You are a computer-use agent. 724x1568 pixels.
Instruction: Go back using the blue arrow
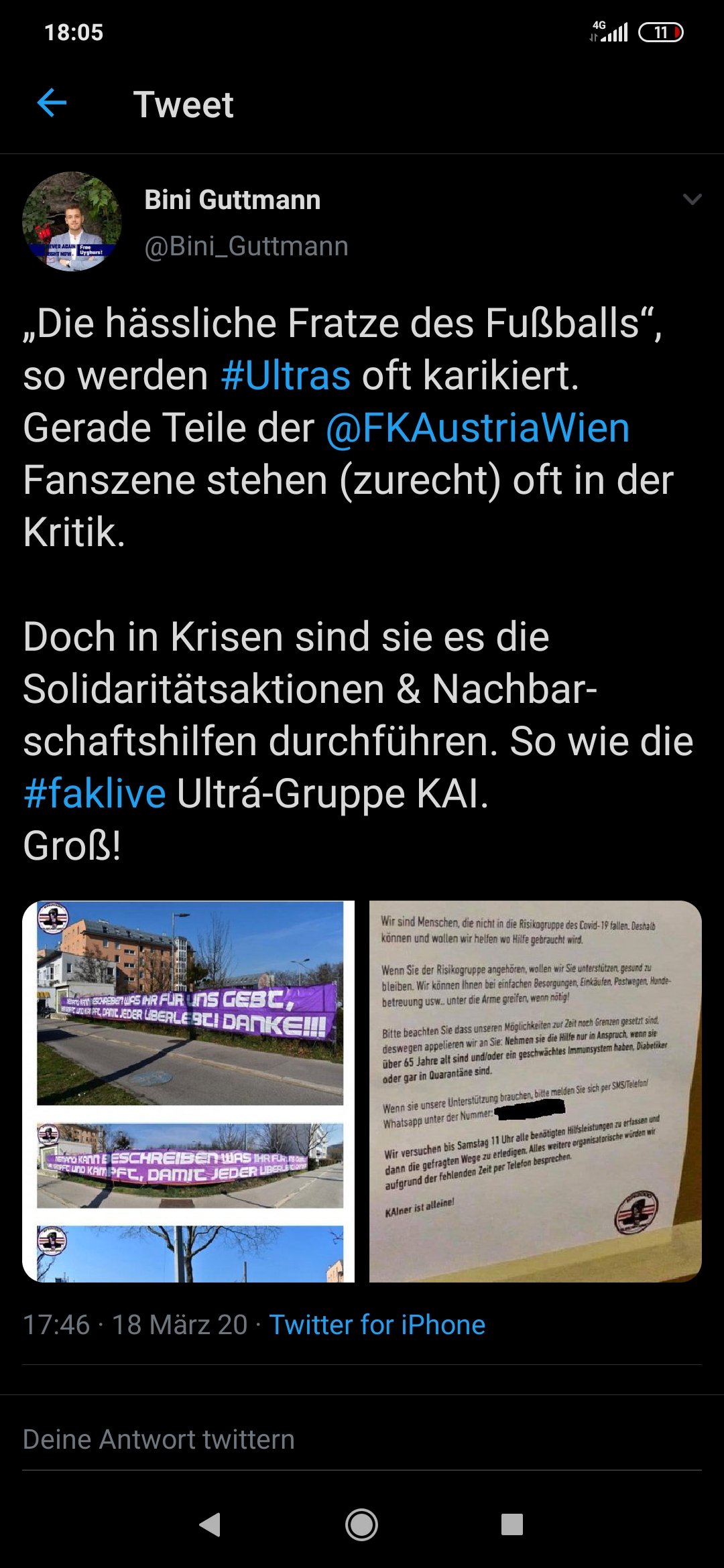[52, 103]
